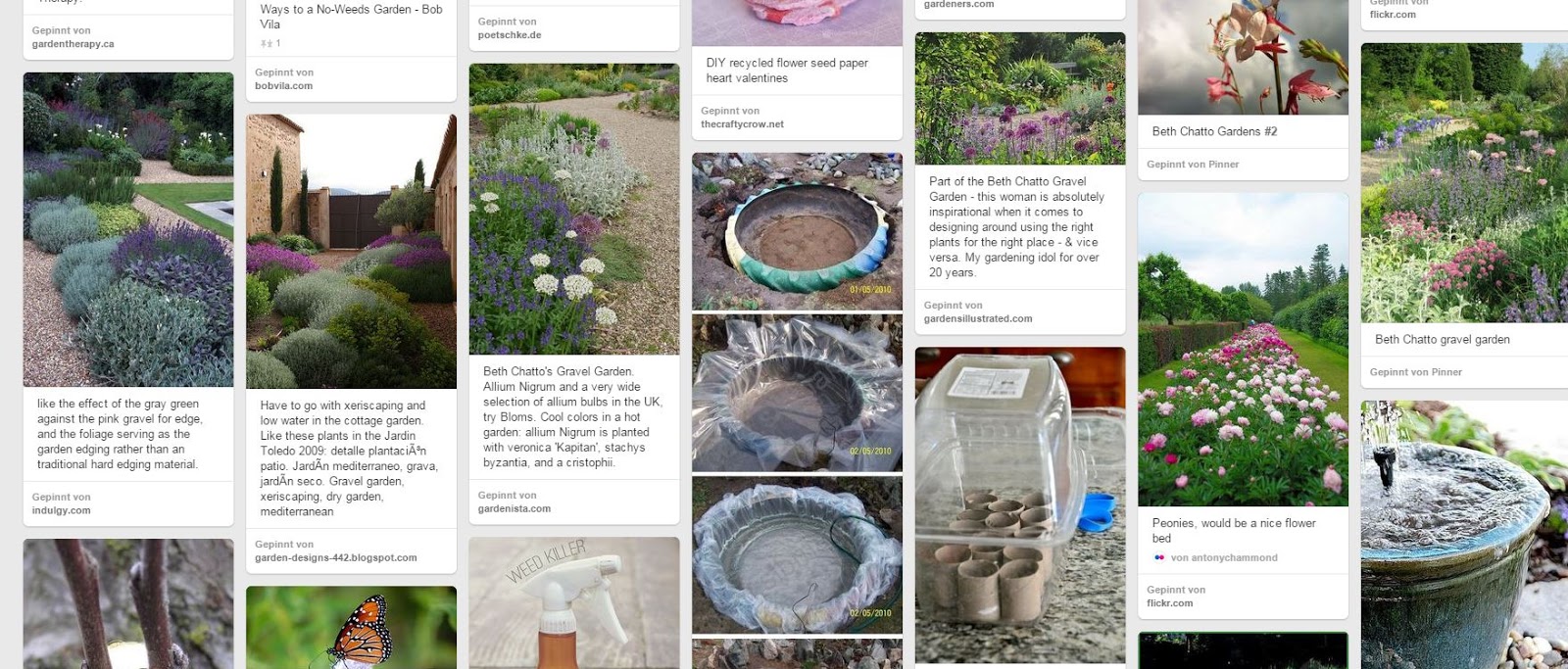Visit the bobvila.com source link
The height and width of the screenshot is (669, 1568).
283,86
